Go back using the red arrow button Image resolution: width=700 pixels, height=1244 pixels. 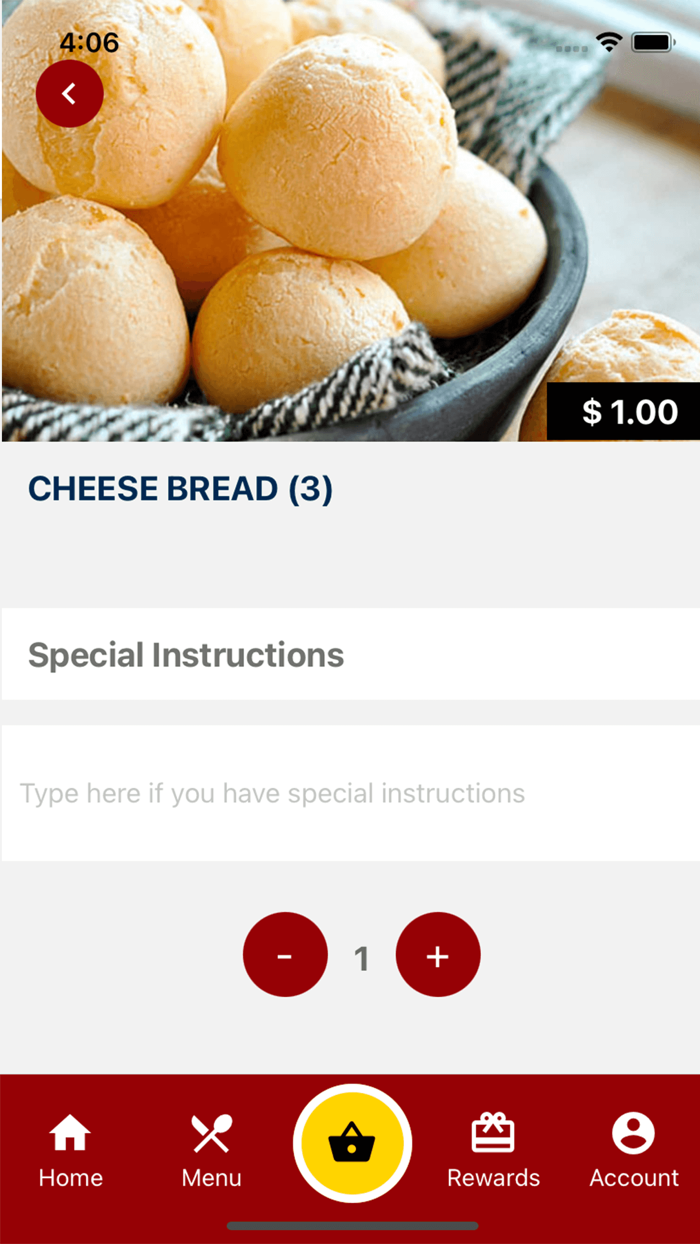pyautogui.click(x=69, y=94)
